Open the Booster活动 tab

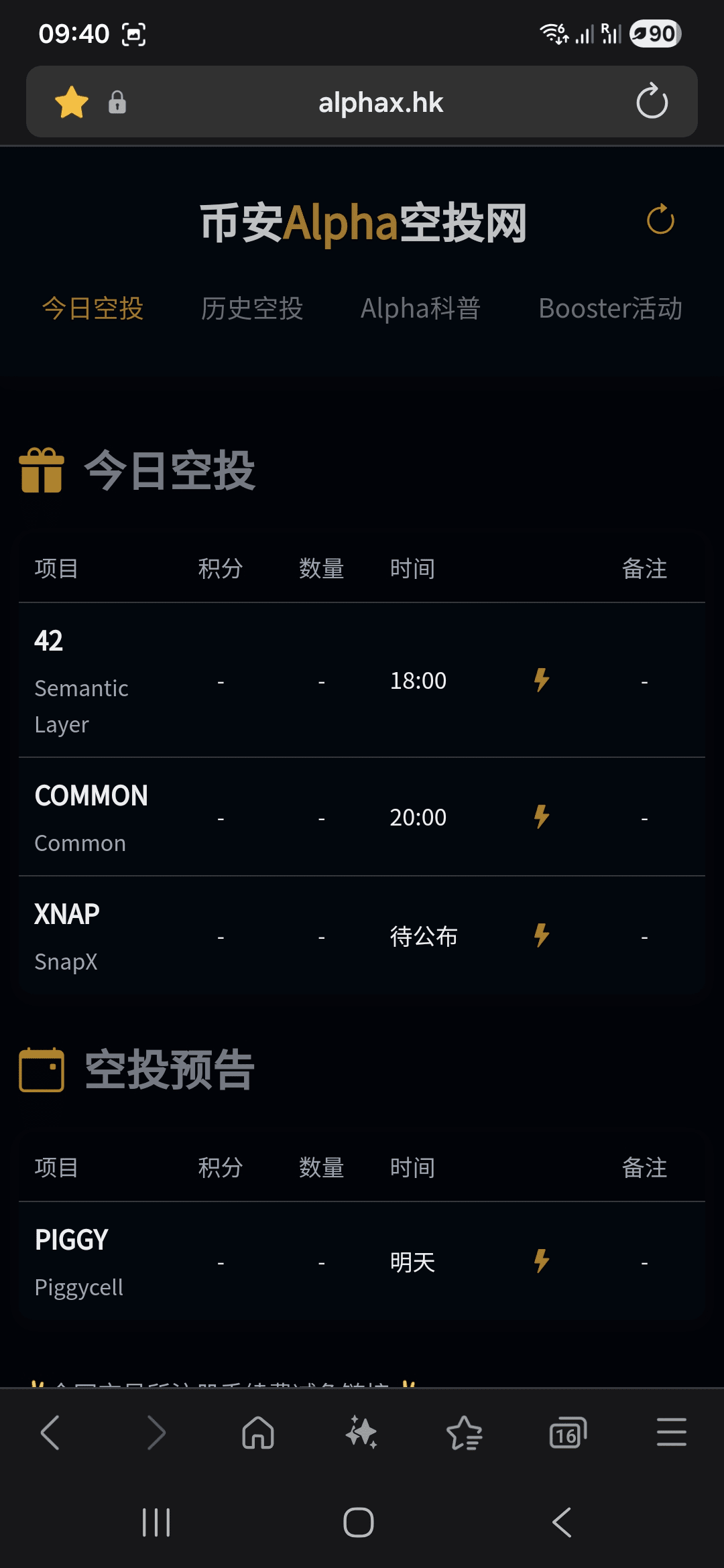[x=610, y=309]
